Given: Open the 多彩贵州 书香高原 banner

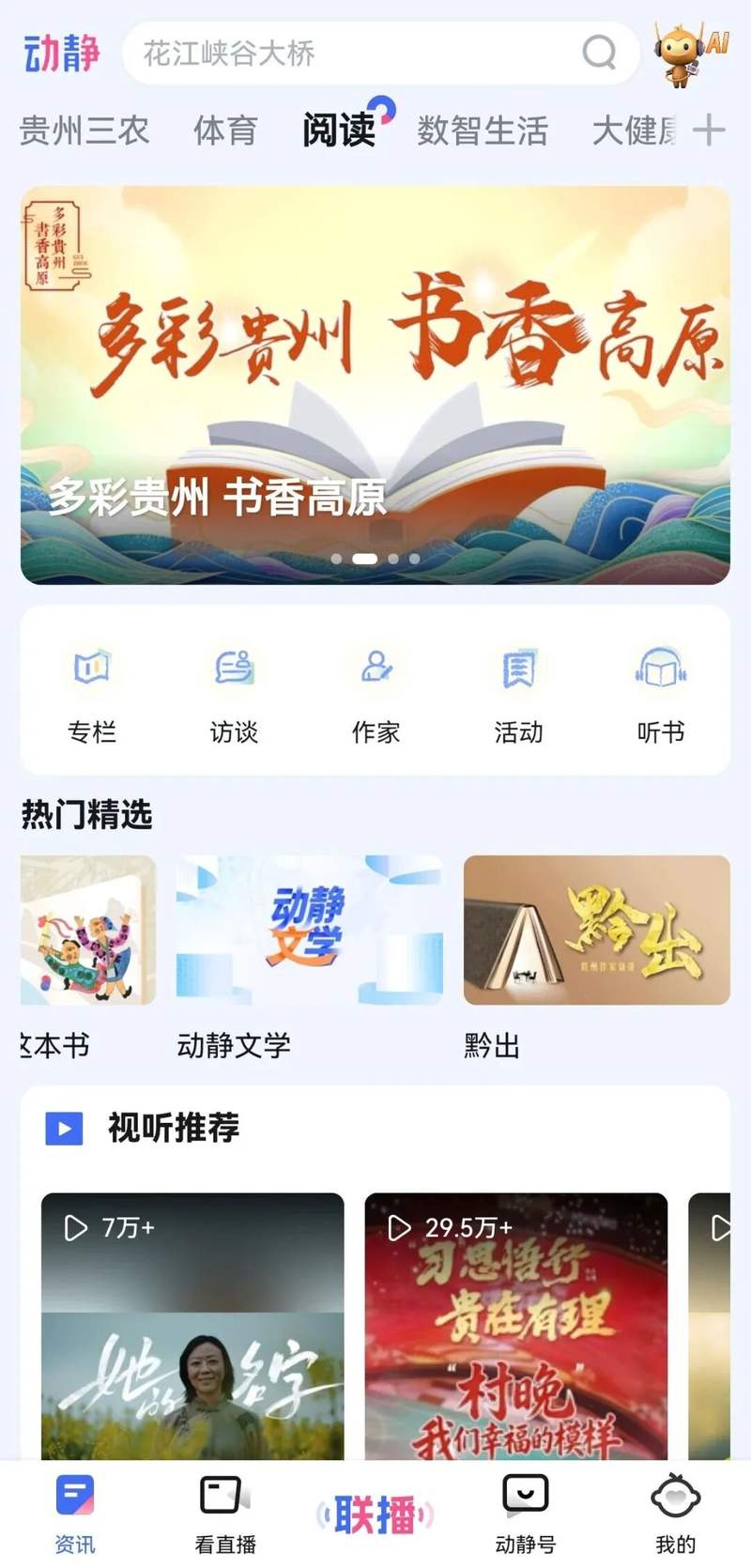Looking at the screenshot, I should pos(375,385).
